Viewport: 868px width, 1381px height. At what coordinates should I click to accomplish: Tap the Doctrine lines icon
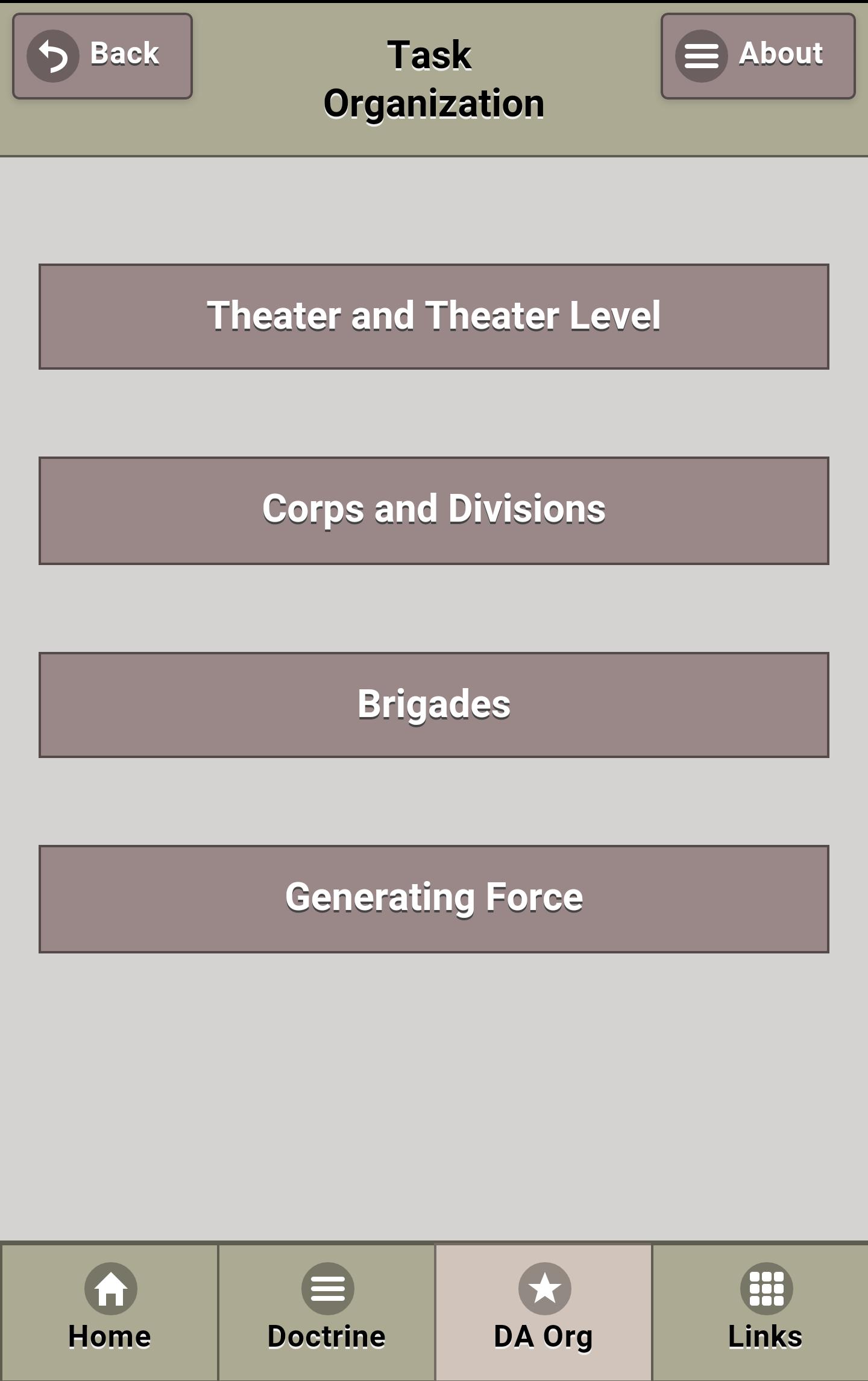(x=326, y=1288)
